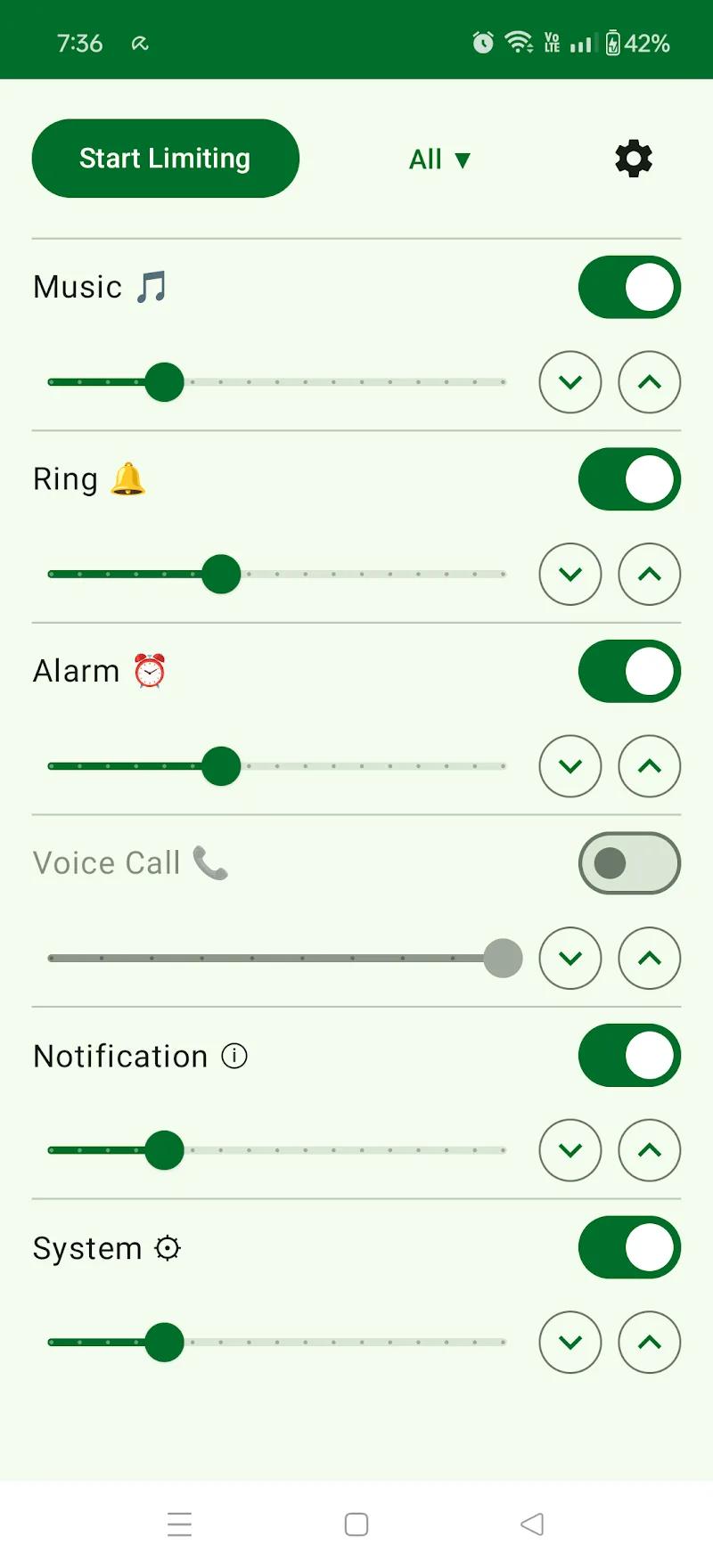Increase Music volume with up arrow
The image size is (713, 1568).
click(649, 382)
